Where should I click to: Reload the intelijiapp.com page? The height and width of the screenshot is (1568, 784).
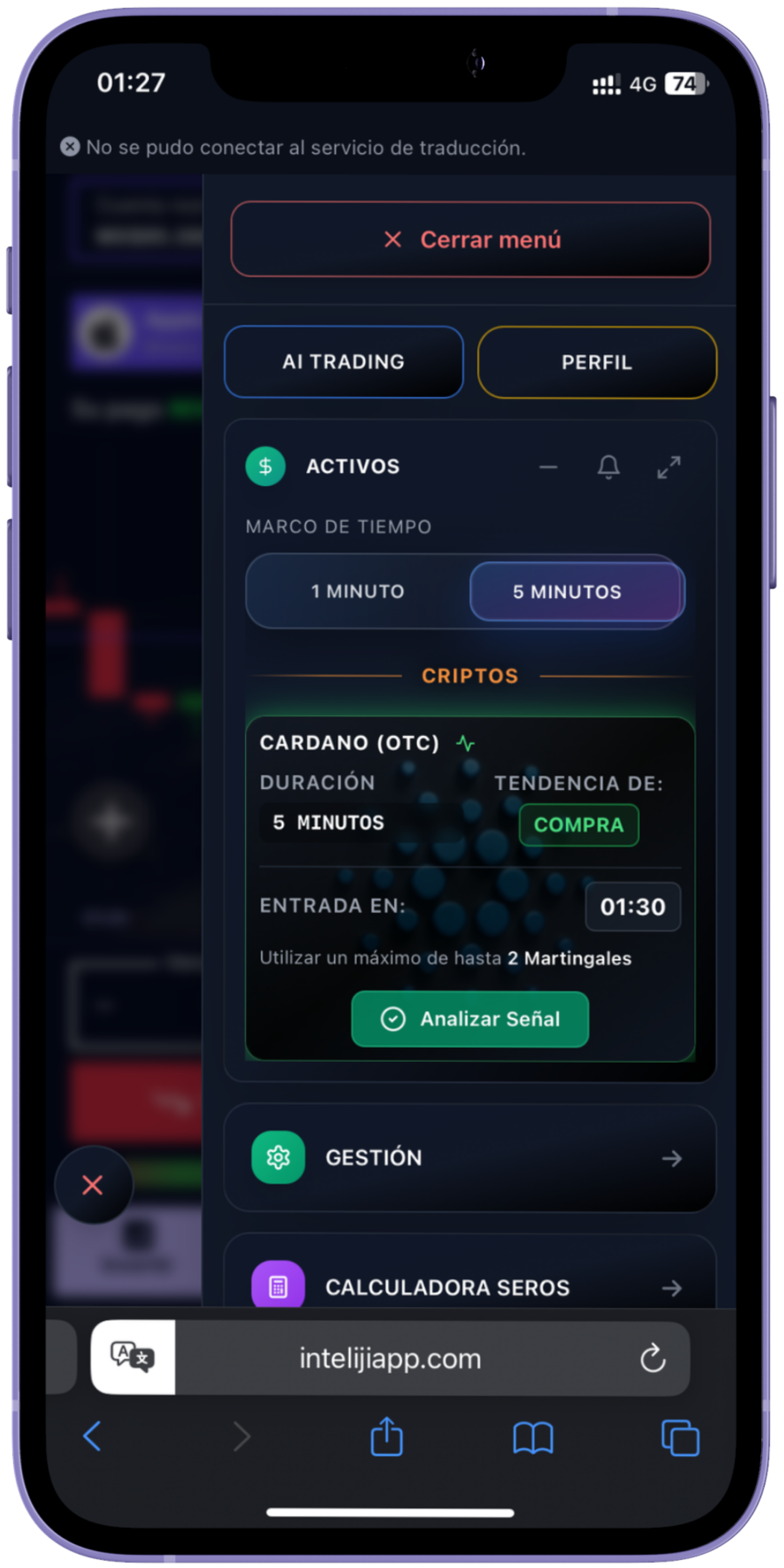pos(653,1358)
